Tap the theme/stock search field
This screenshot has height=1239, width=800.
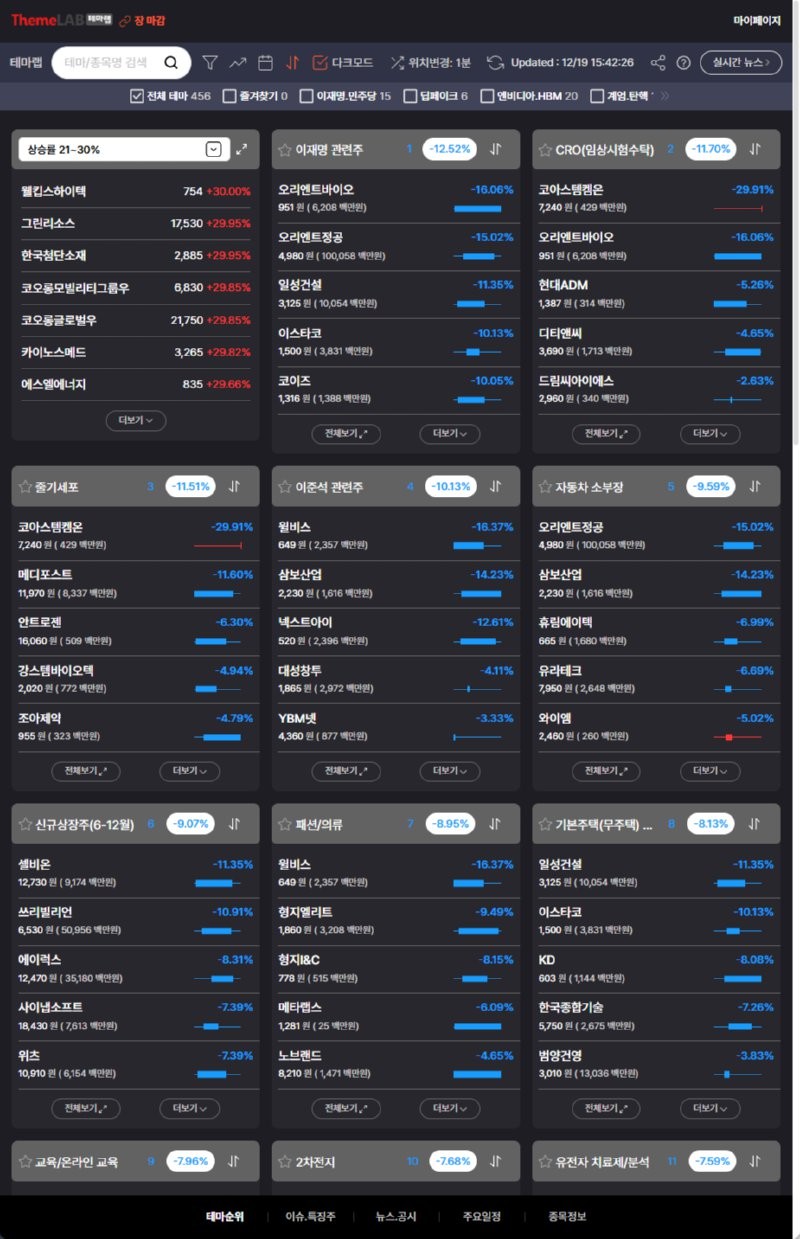tap(108, 62)
